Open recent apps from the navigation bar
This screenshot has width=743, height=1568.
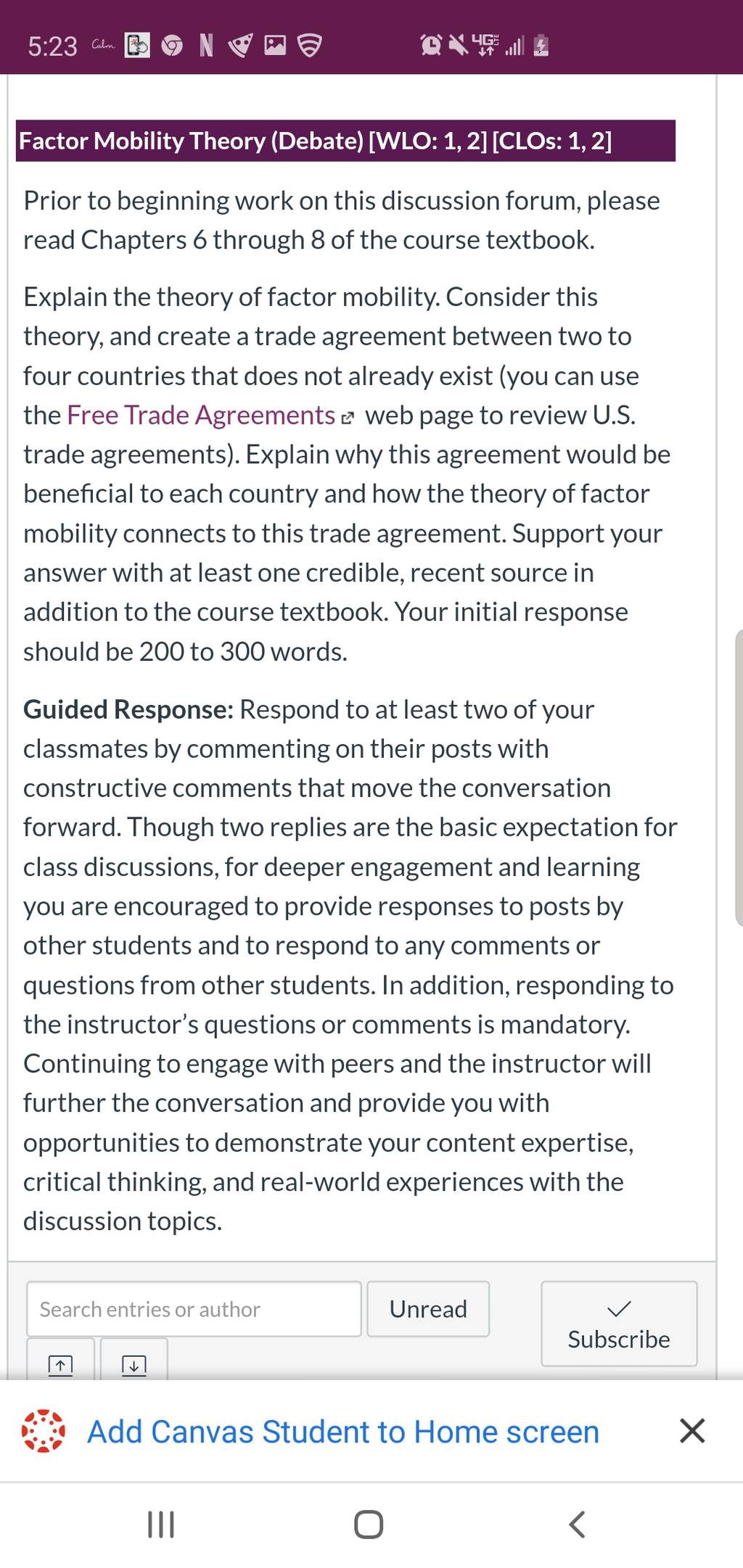[x=161, y=1524]
